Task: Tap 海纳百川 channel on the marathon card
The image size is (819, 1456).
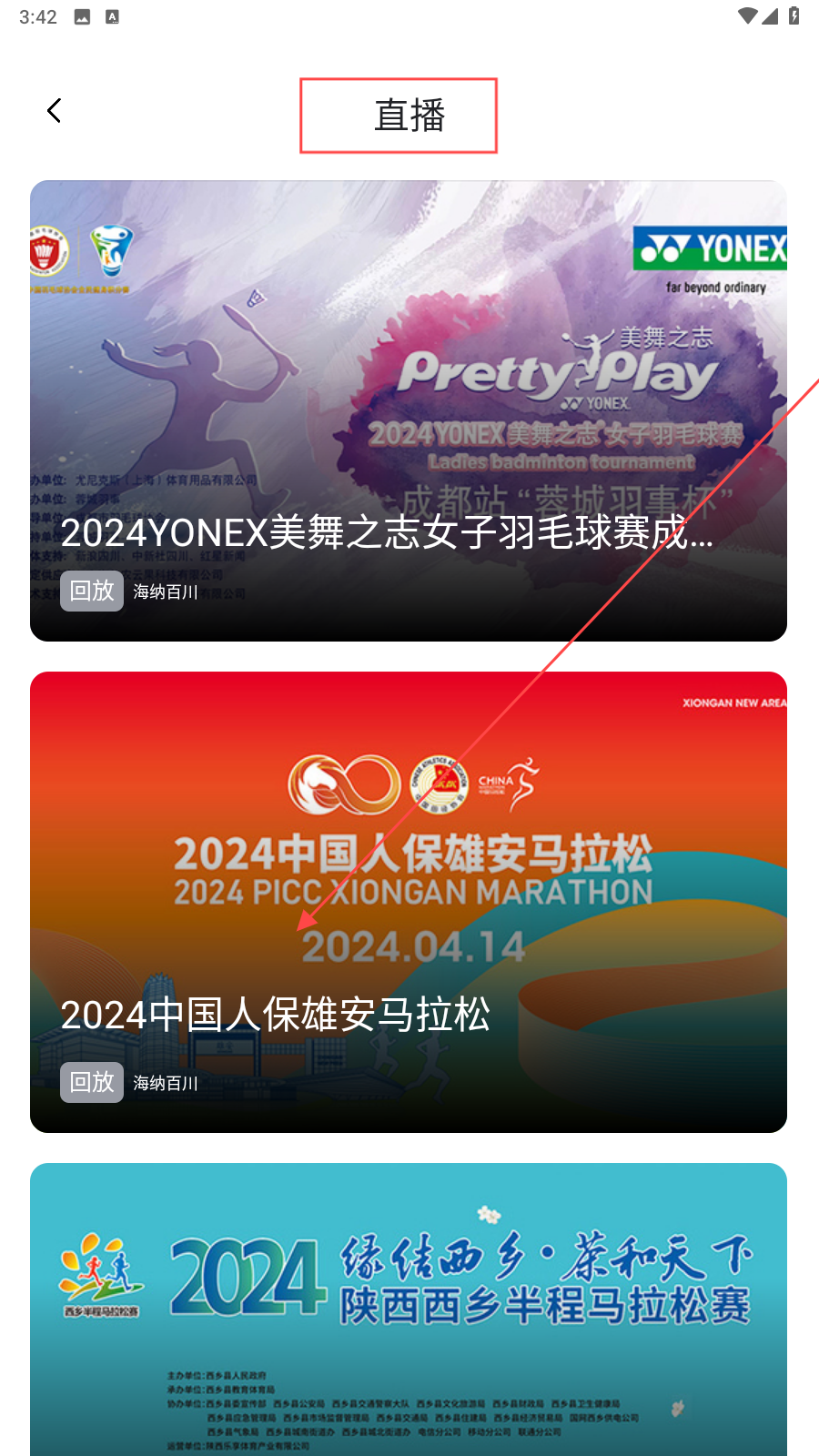Action: tap(166, 1083)
